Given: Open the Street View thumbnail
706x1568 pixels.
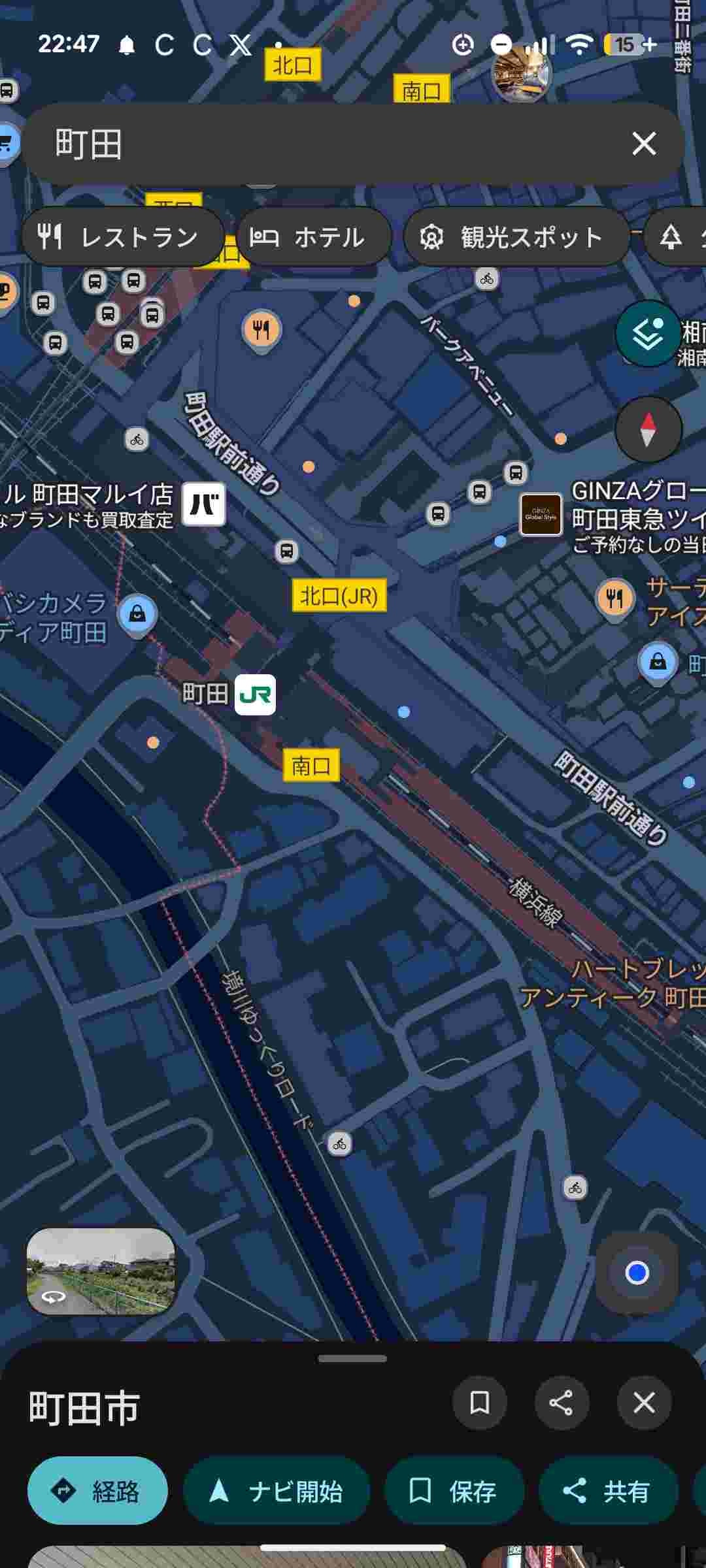Looking at the screenshot, I should point(101,1271).
